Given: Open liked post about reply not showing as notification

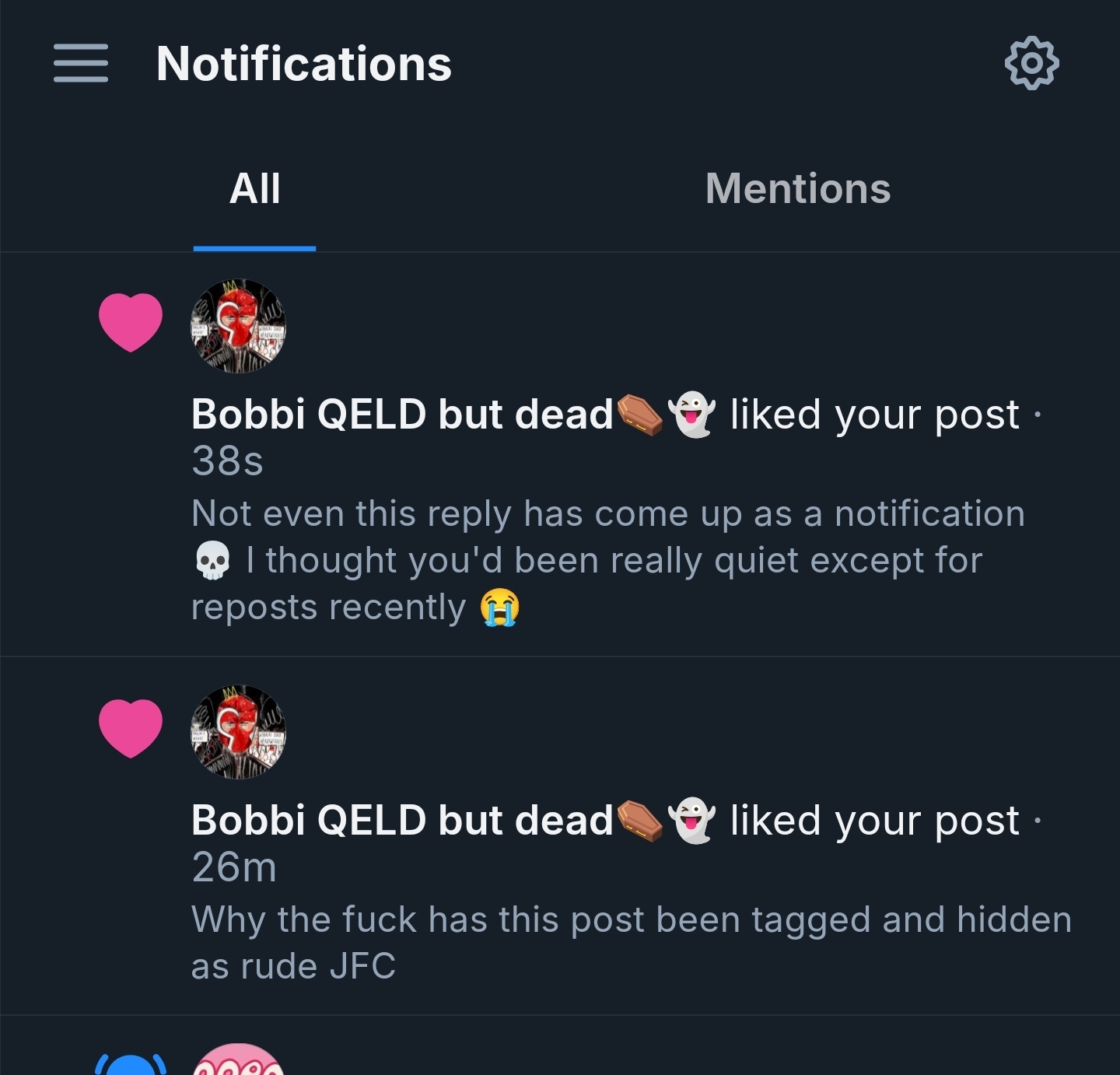Looking at the screenshot, I should click(x=607, y=560).
